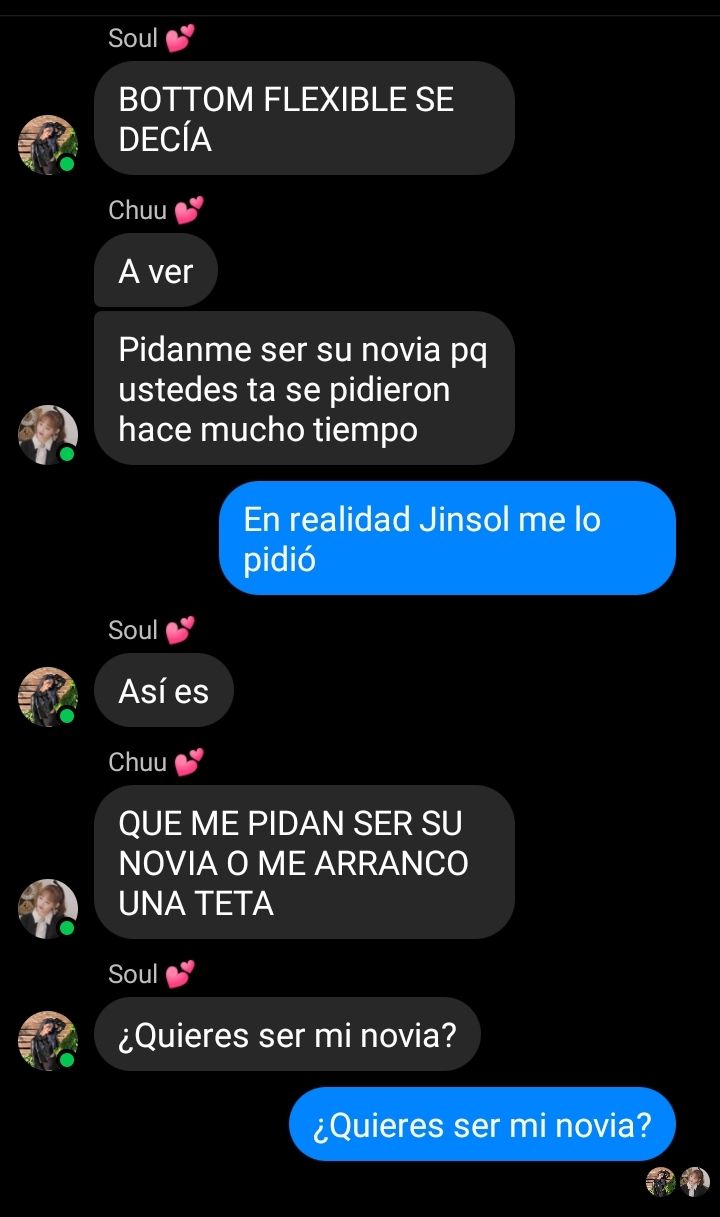This screenshot has width=720, height=1217.
Task: Open Chuu's avatar beside 'Pidanme ser su novia' message
Action: point(48,435)
